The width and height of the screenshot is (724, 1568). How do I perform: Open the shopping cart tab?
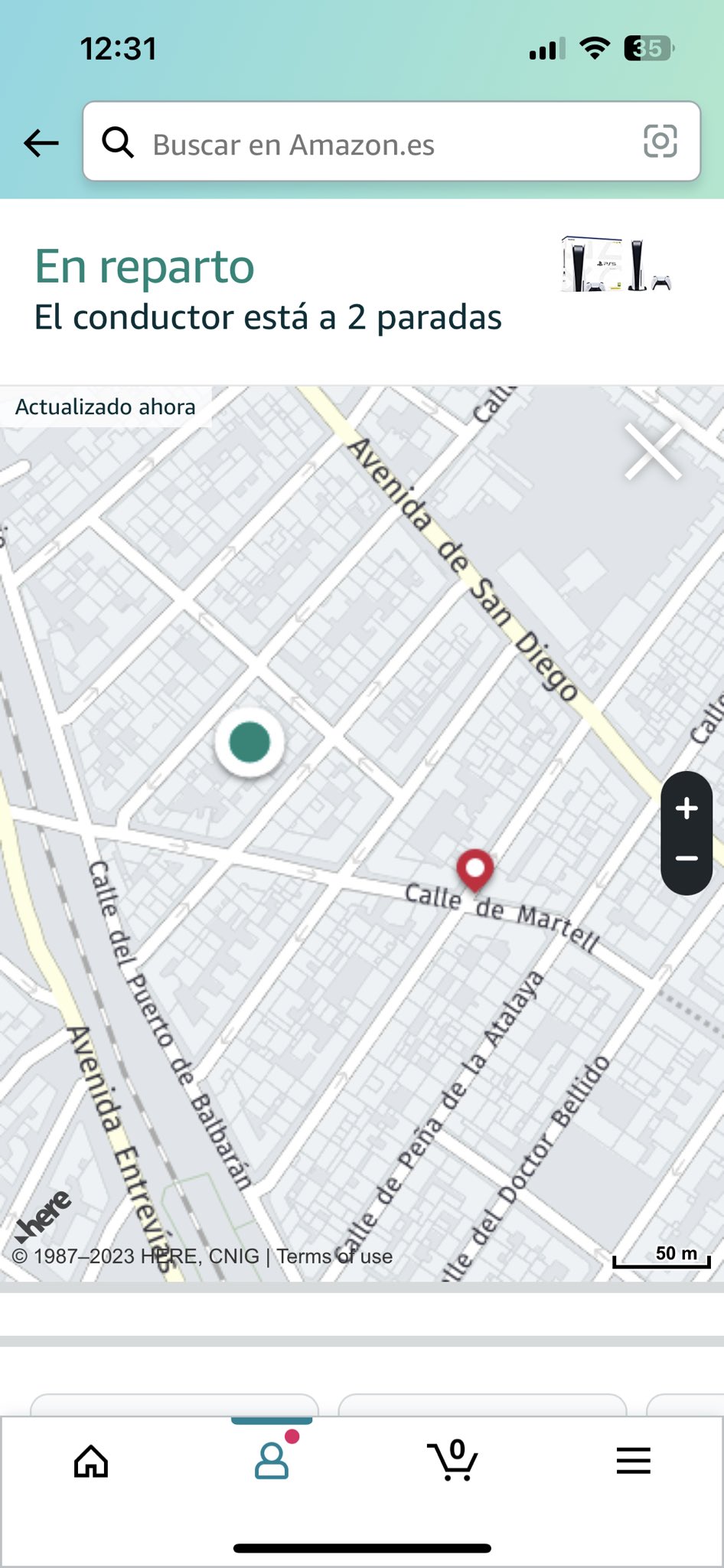point(453,1461)
